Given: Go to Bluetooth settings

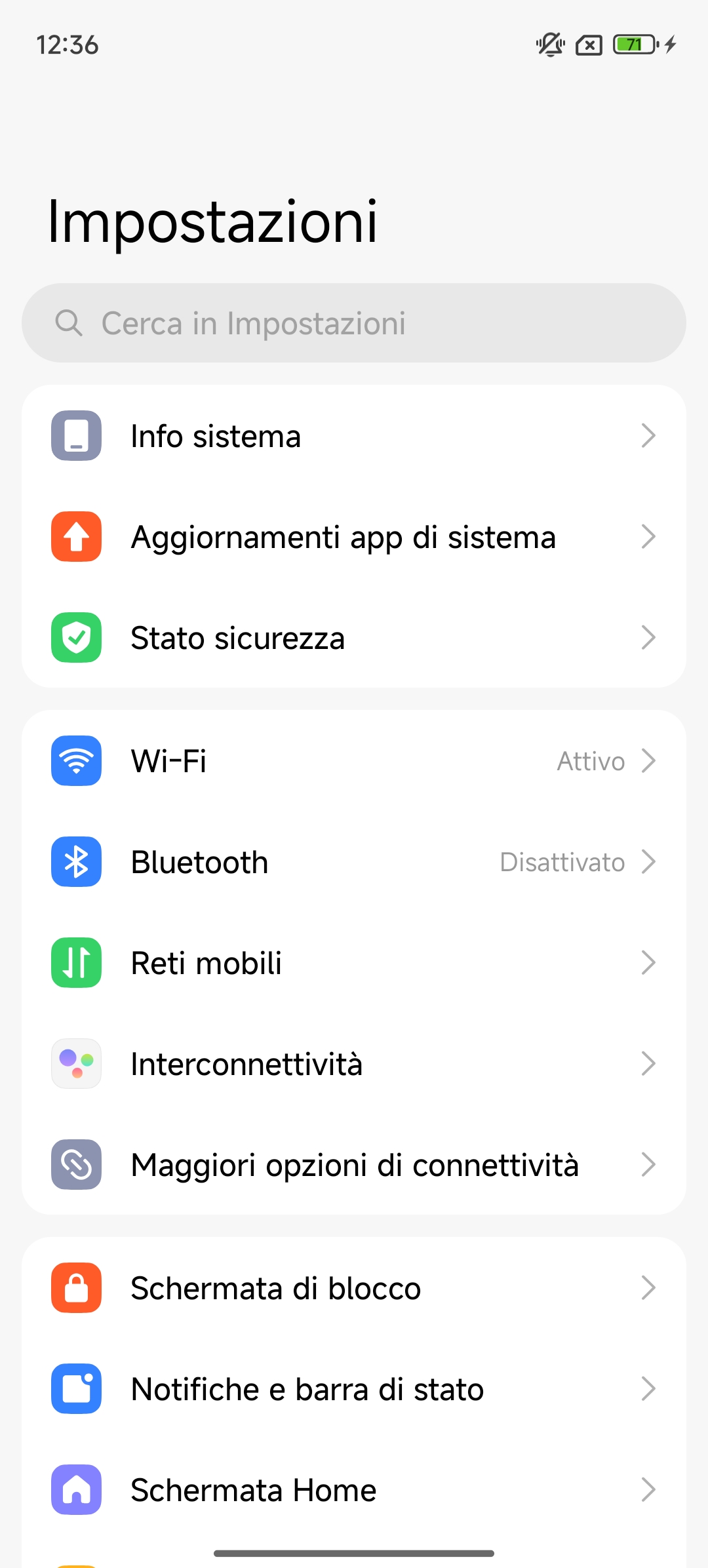Looking at the screenshot, I should click(354, 862).
